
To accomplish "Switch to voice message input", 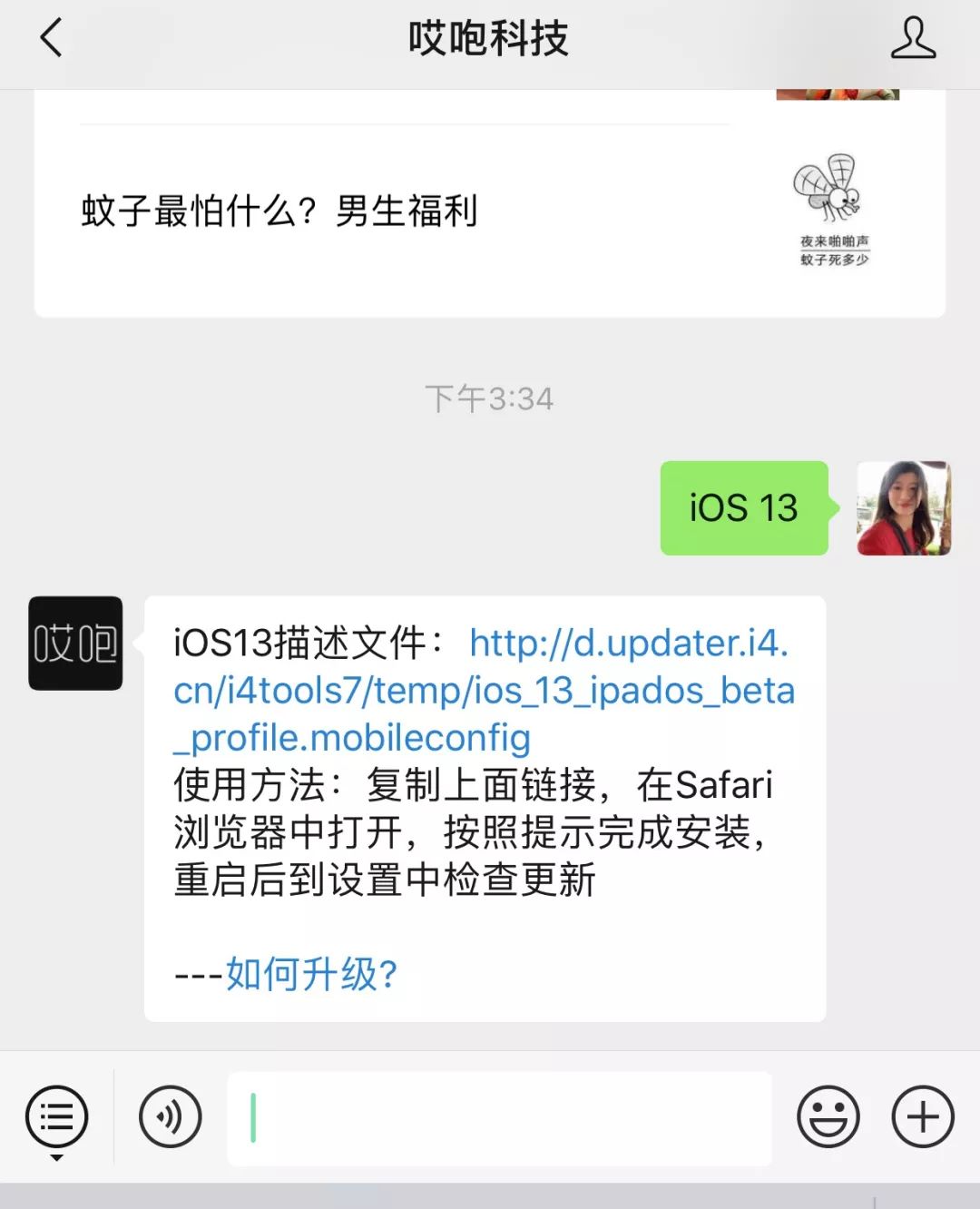I will 170,1117.
